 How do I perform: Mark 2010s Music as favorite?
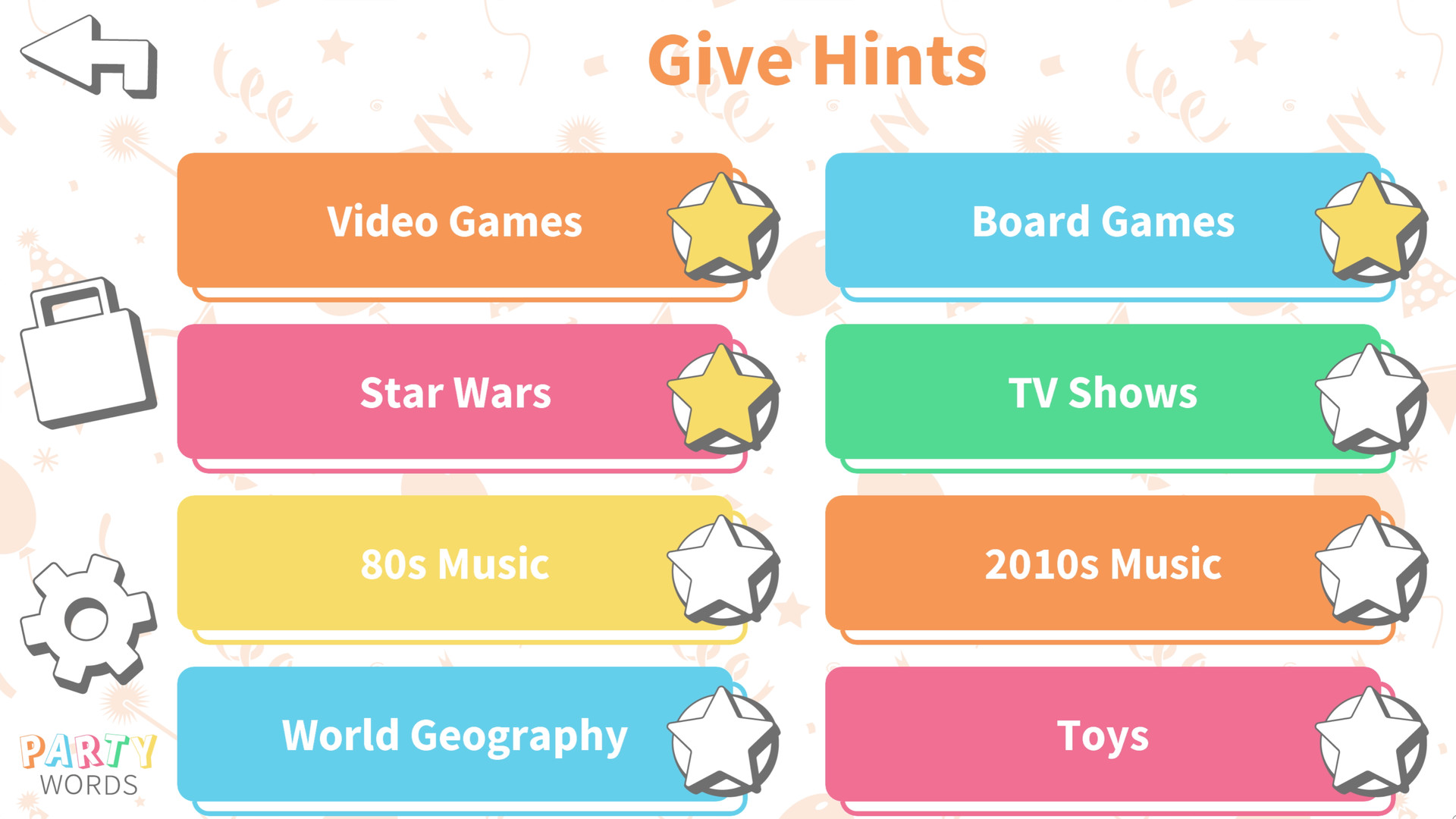1371,570
